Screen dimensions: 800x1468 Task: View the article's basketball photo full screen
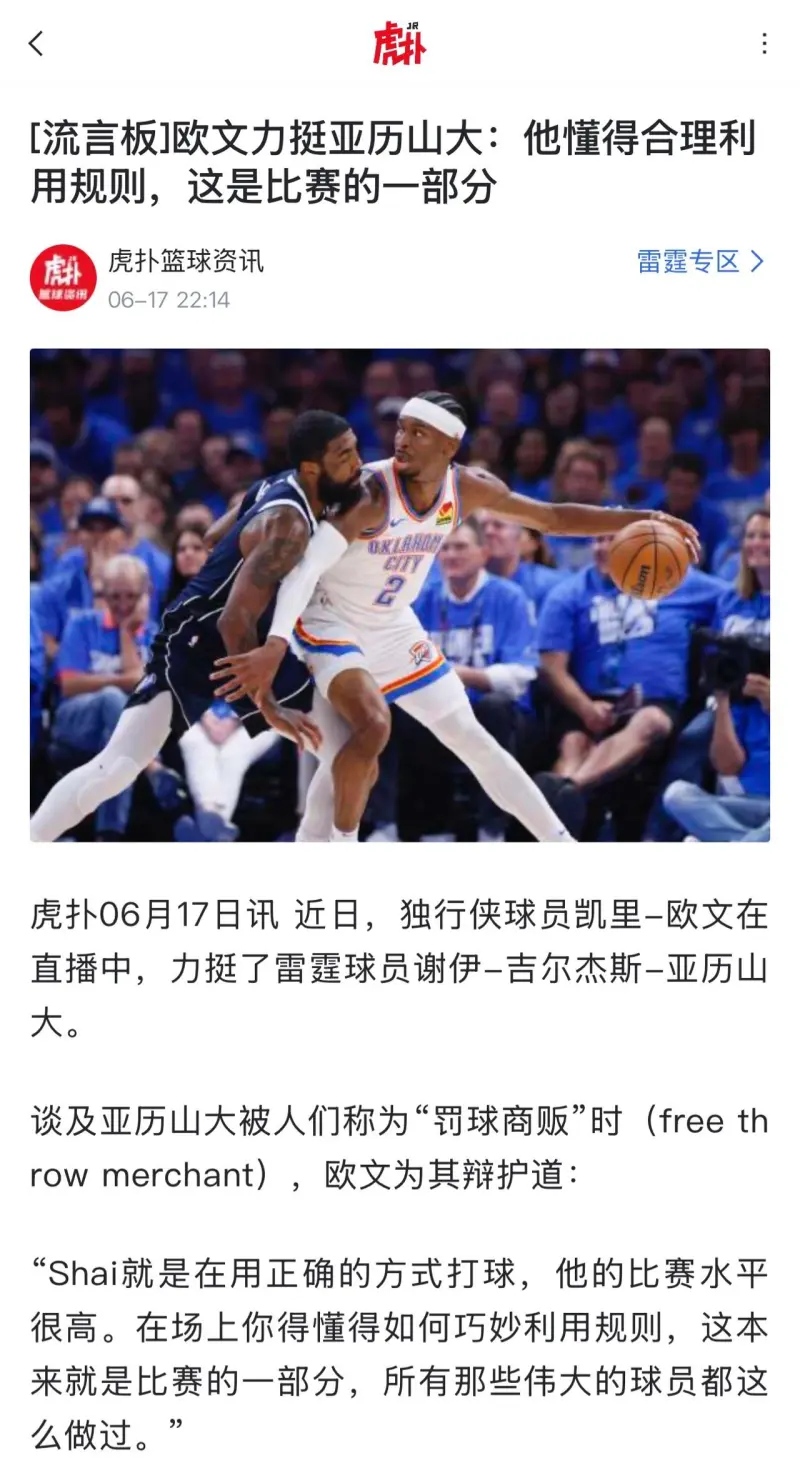pos(400,595)
